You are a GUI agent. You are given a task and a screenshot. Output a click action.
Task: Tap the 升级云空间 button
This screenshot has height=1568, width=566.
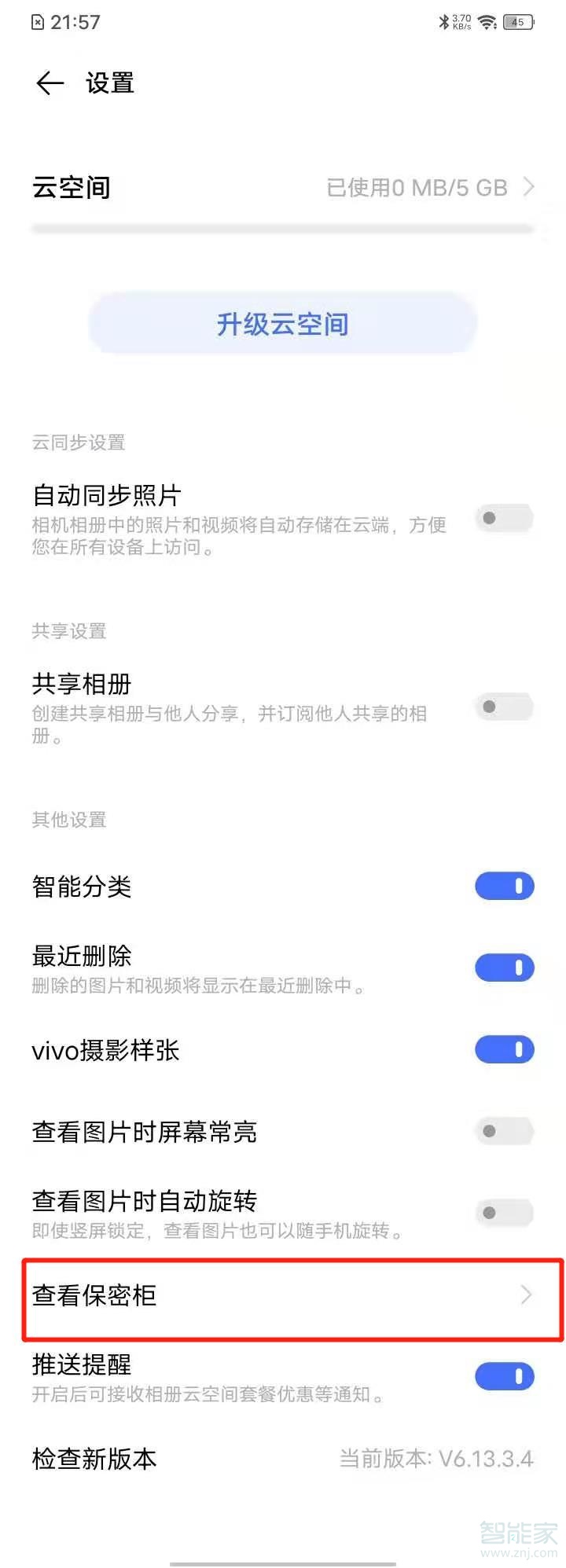(283, 324)
